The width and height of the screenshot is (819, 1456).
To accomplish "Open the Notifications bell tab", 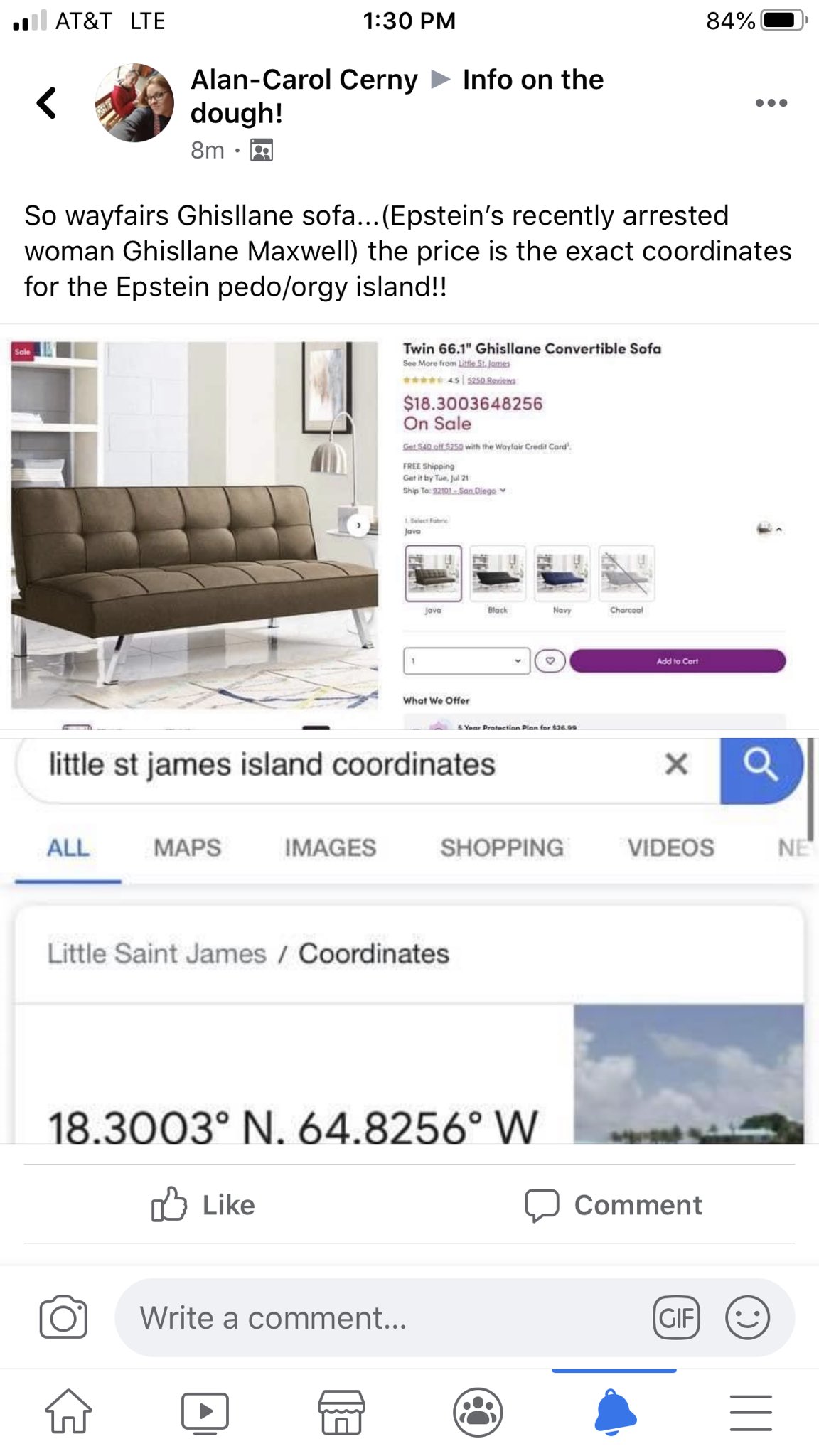I will tap(614, 1411).
